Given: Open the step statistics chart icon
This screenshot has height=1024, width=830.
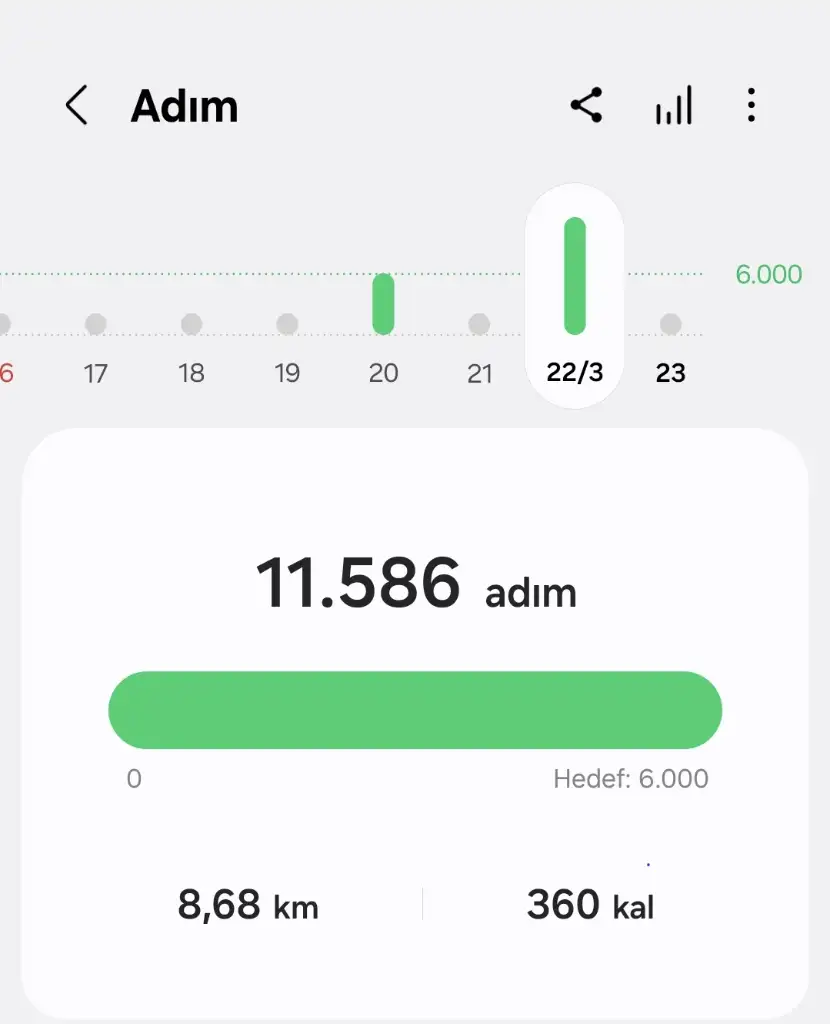Looking at the screenshot, I should (x=674, y=105).
